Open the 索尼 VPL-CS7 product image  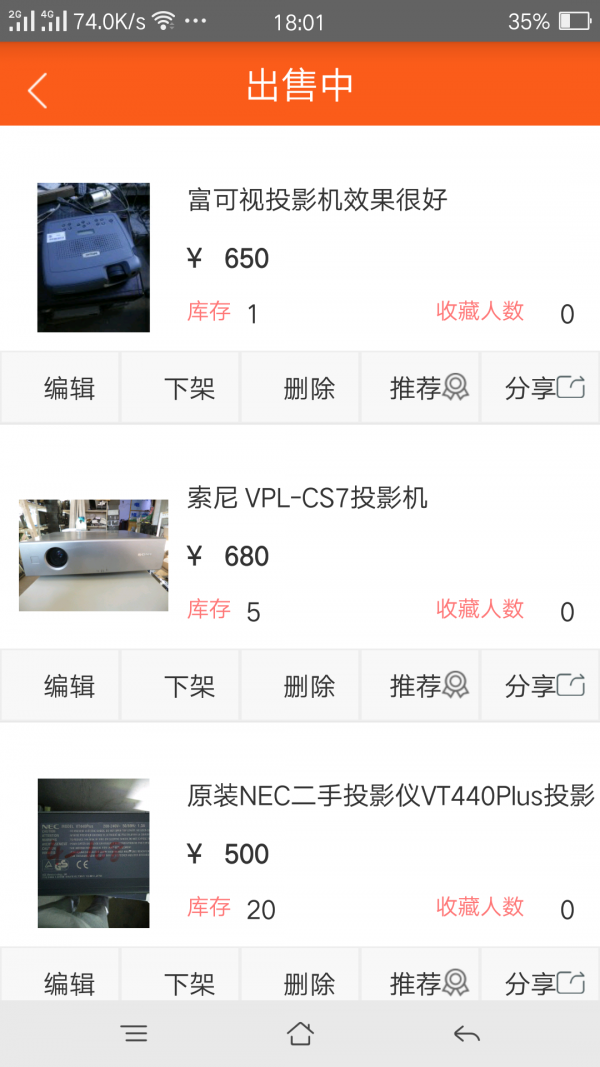pyautogui.click(x=93, y=555)
